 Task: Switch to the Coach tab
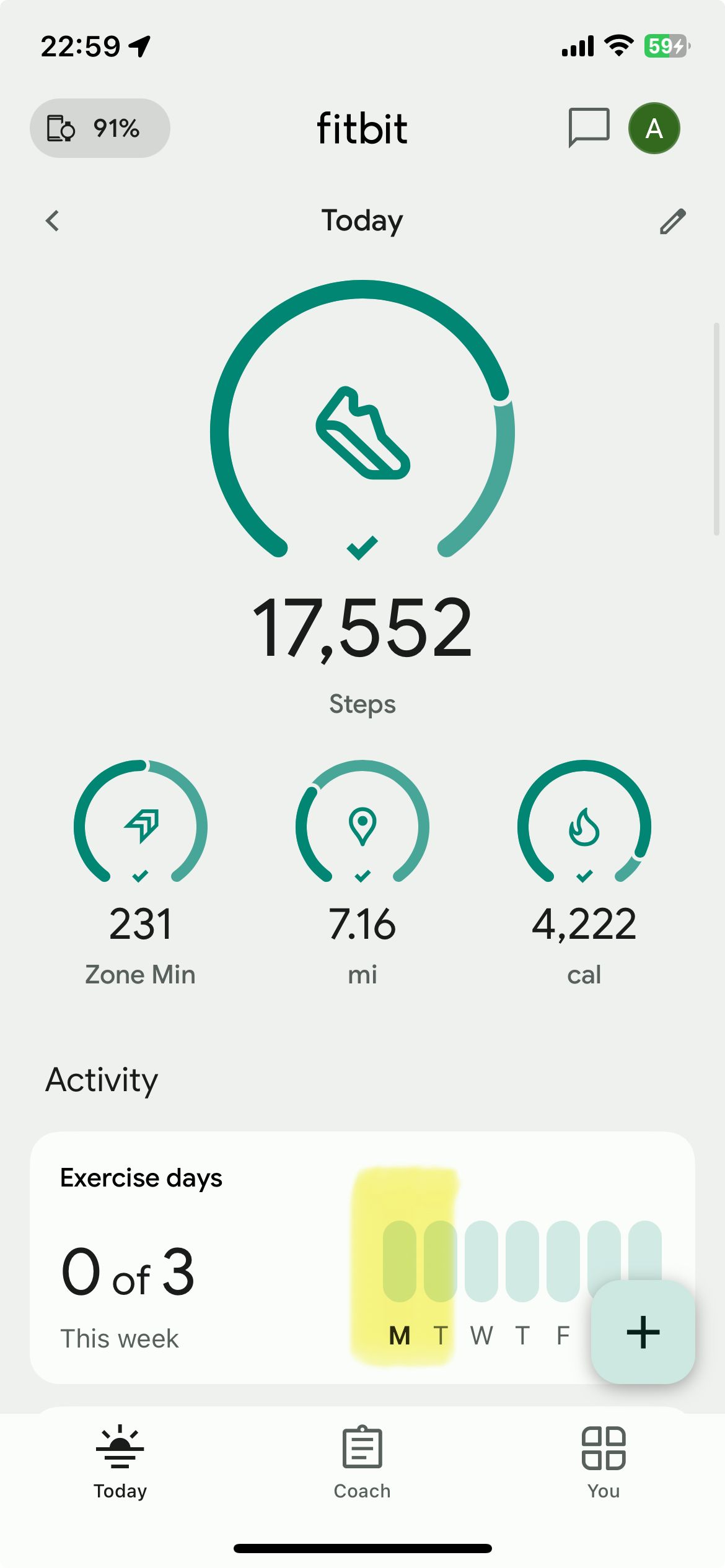click(362, 1463)
